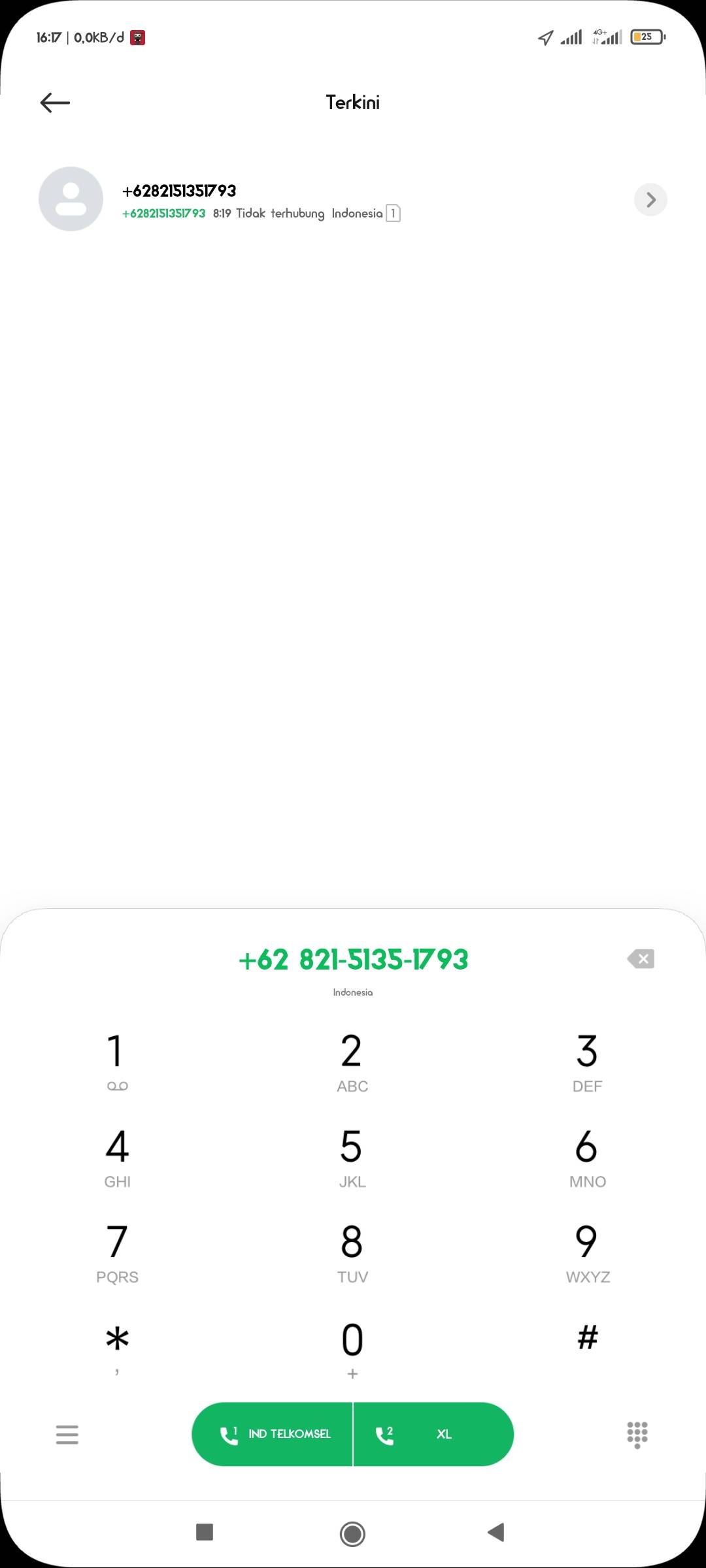
Task: Delete last digit with backspace icon
Action: 641,958
